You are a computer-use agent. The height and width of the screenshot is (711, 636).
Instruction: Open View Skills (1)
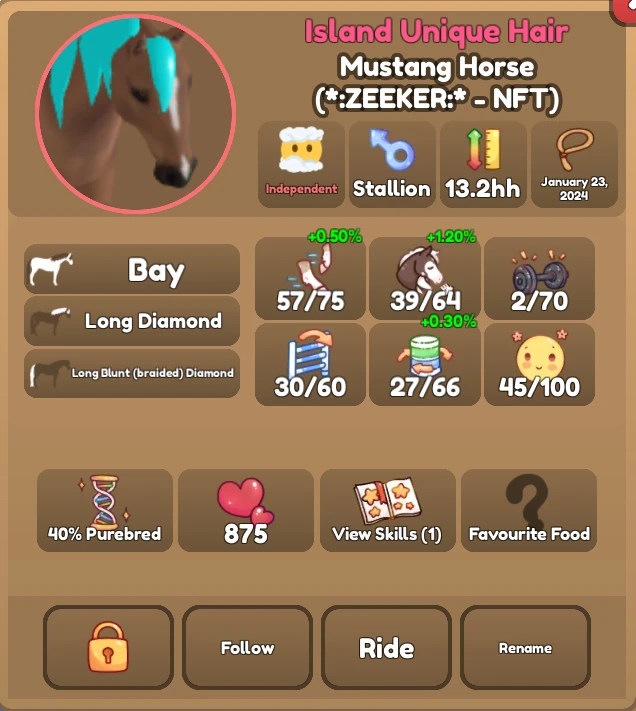coord(387,510)
